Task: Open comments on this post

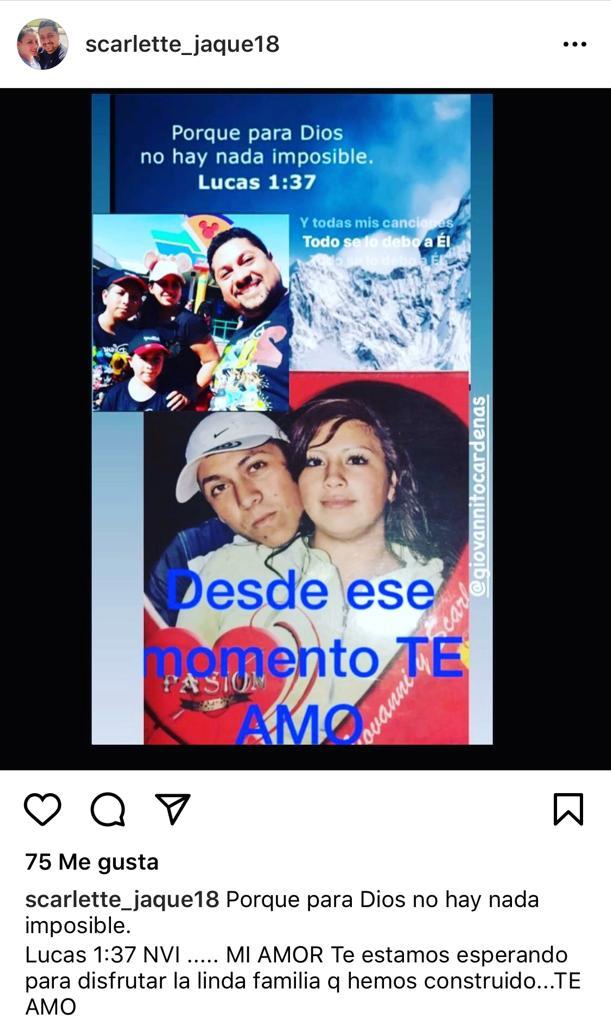Action: coord(107,809)
